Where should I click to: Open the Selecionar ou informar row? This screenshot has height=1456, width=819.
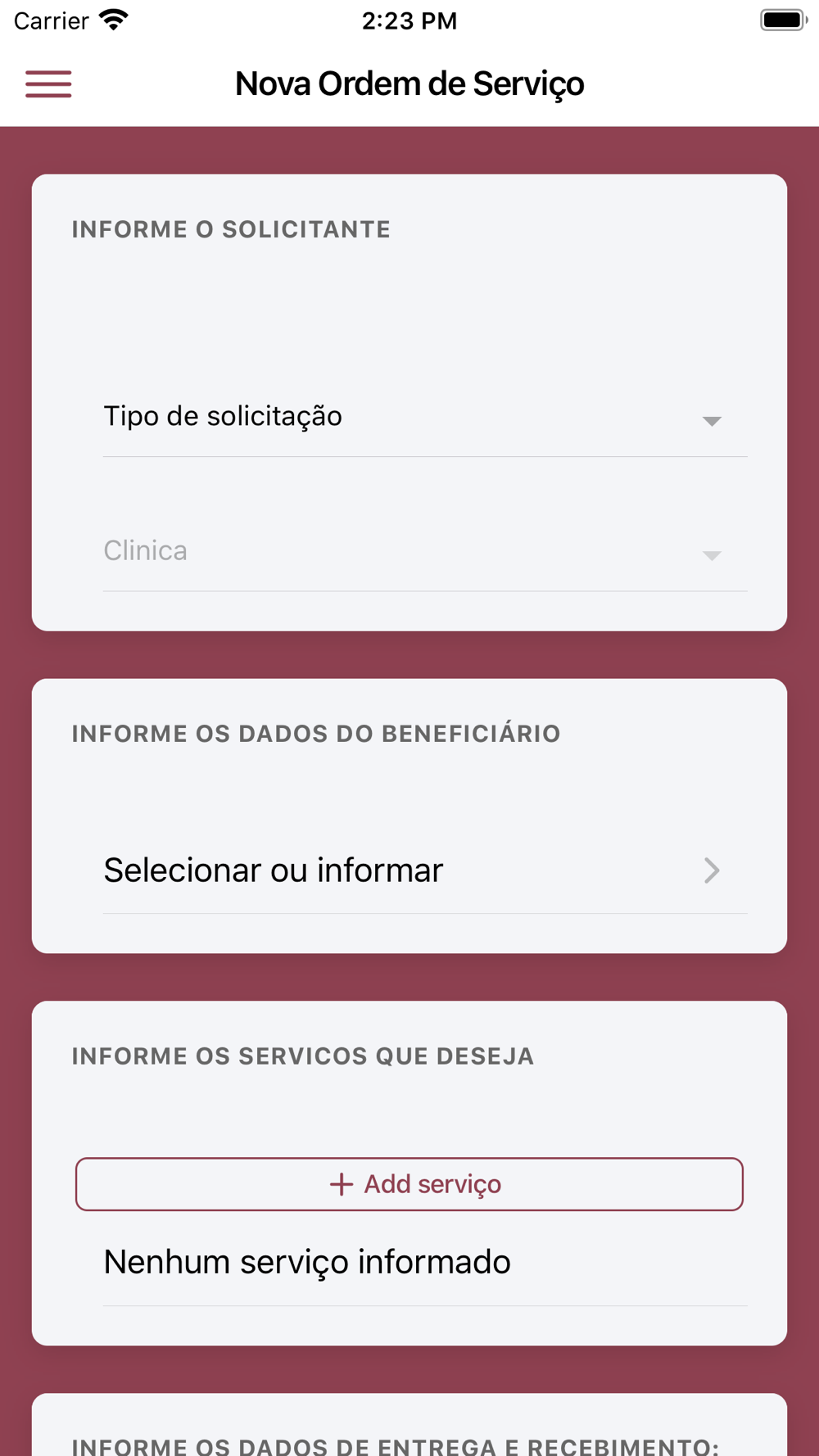[425, 870]
